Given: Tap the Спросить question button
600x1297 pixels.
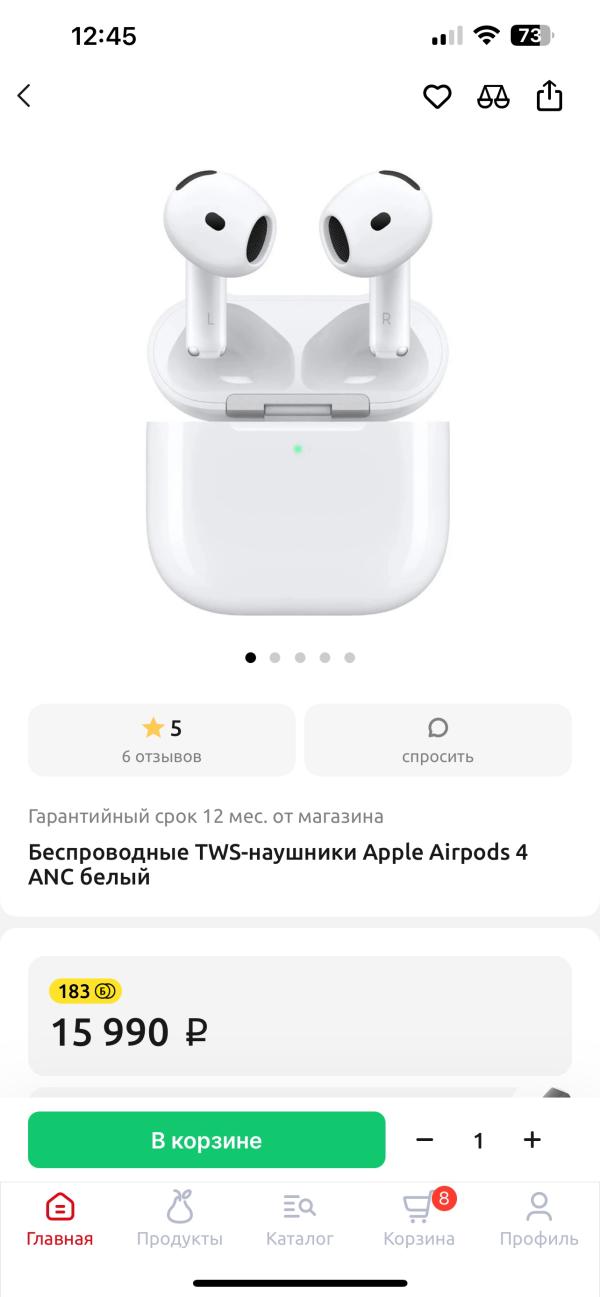Looking at the screenshot, I should coord(438,740).
